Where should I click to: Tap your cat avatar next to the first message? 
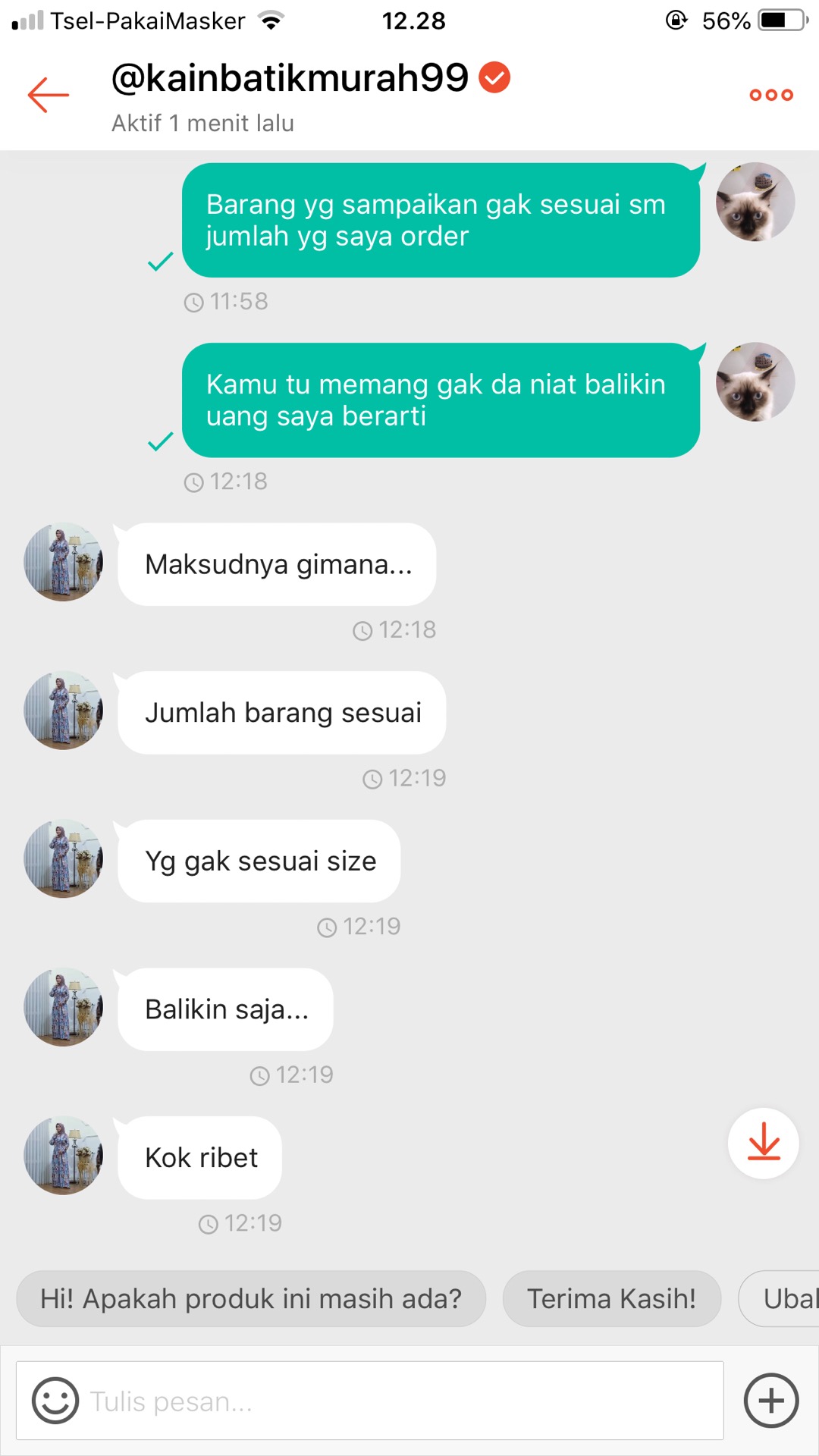[755, 201]
